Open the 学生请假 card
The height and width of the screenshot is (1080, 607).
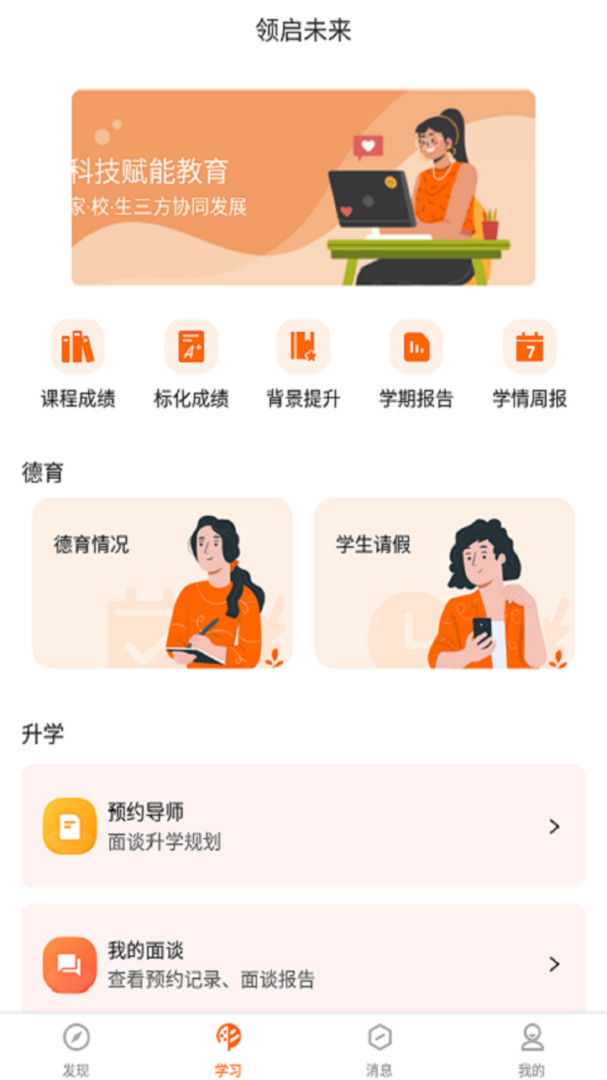click(444, 583)
